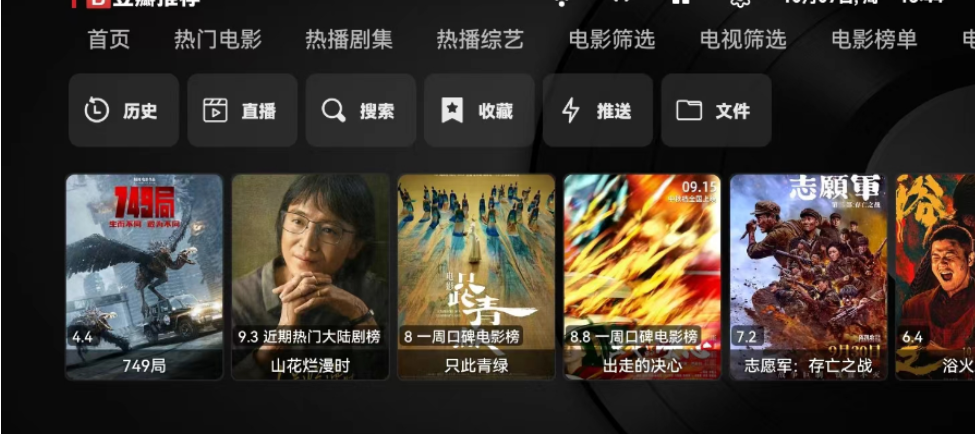Switch to 热播剧集 tab

click(x=349, y=40)
